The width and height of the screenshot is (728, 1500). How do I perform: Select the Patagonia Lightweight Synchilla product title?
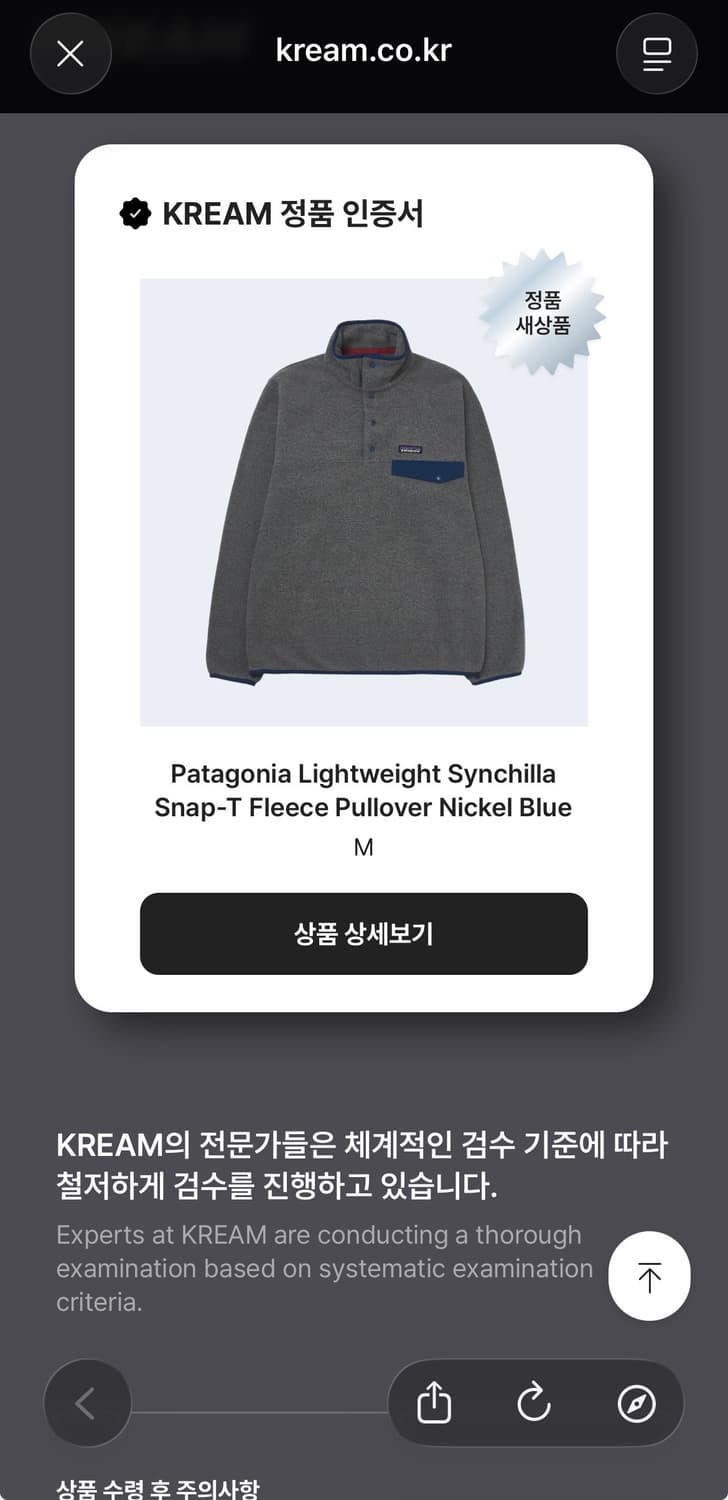pos(363,790)
